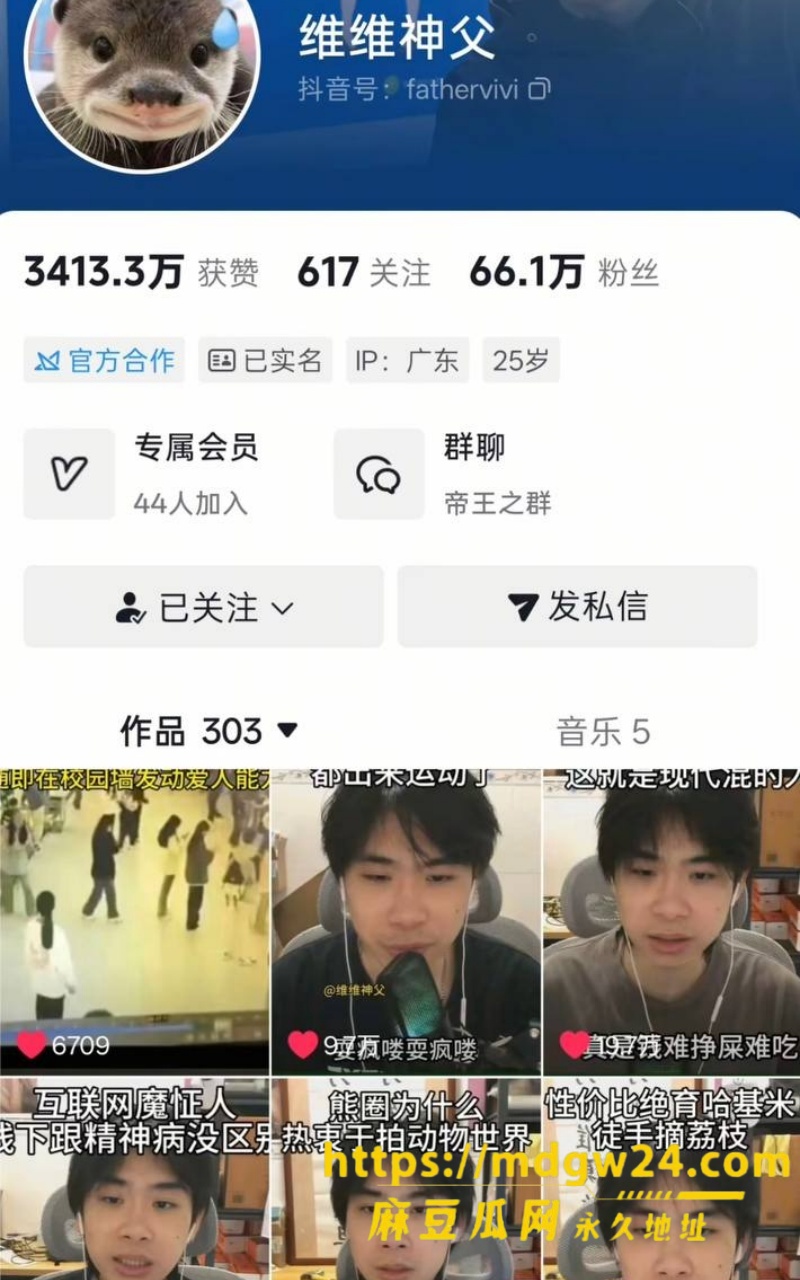Play the 这就是现代混的 video

672,922
